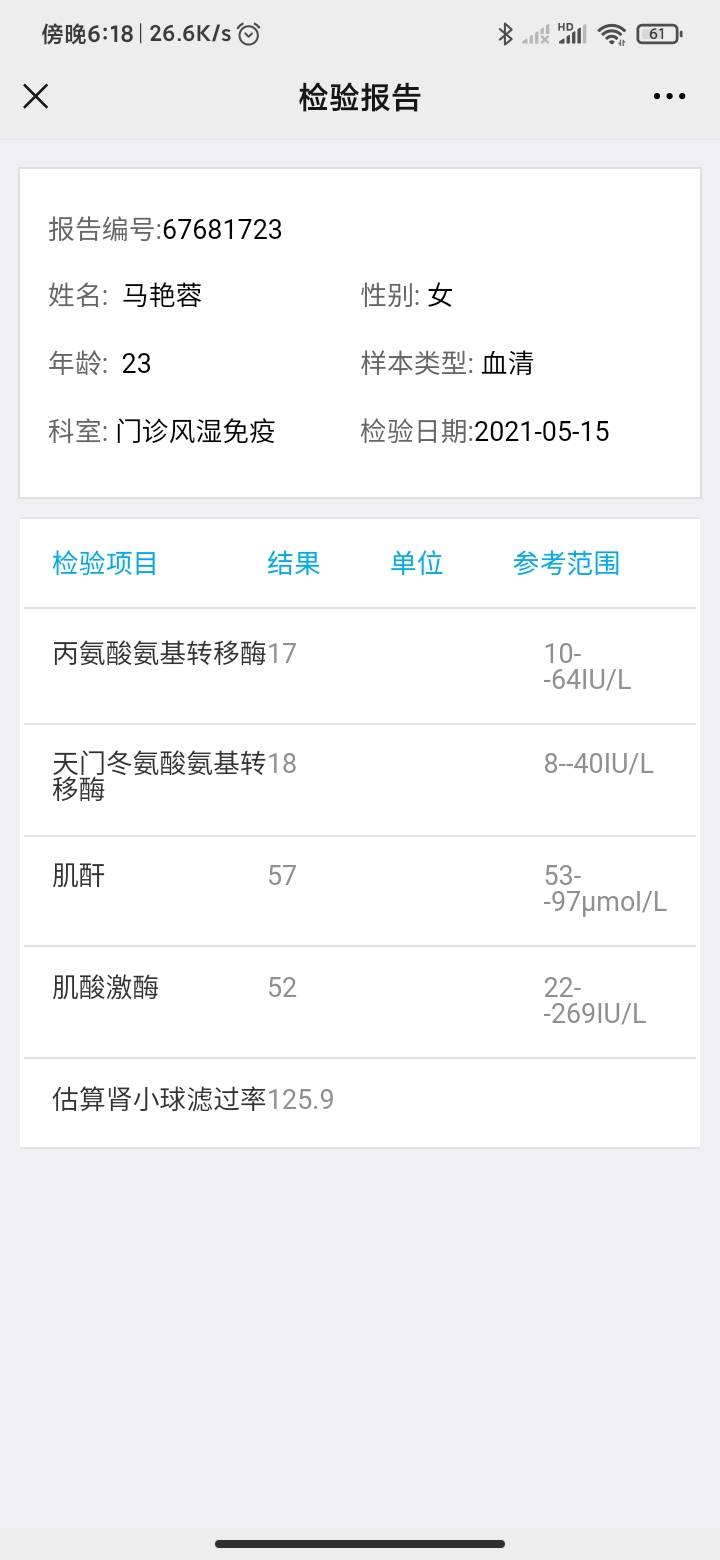
Task: Select the 检验报告 title tab
Action: 360,96
